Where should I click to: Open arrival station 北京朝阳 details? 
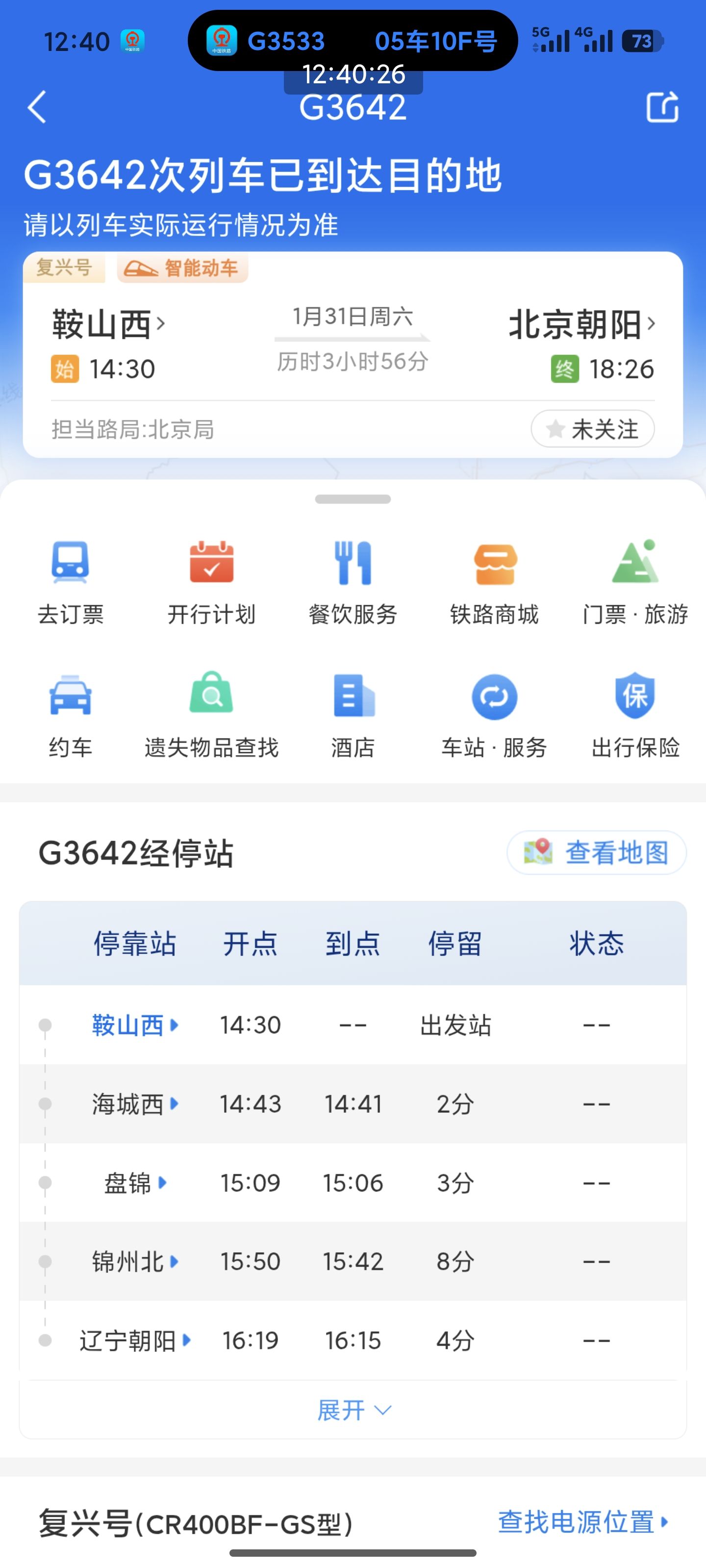click(582, 324)
